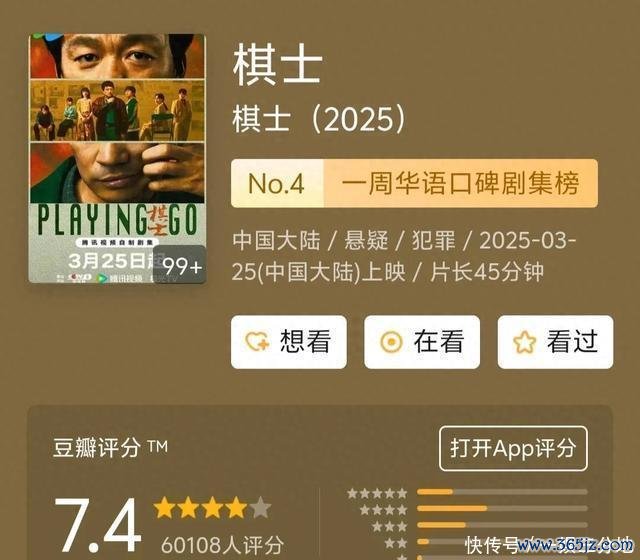Mark the show as 看过
Viewport: 640px width, 560px height.
pyautogui.click(x=555, y=342)
